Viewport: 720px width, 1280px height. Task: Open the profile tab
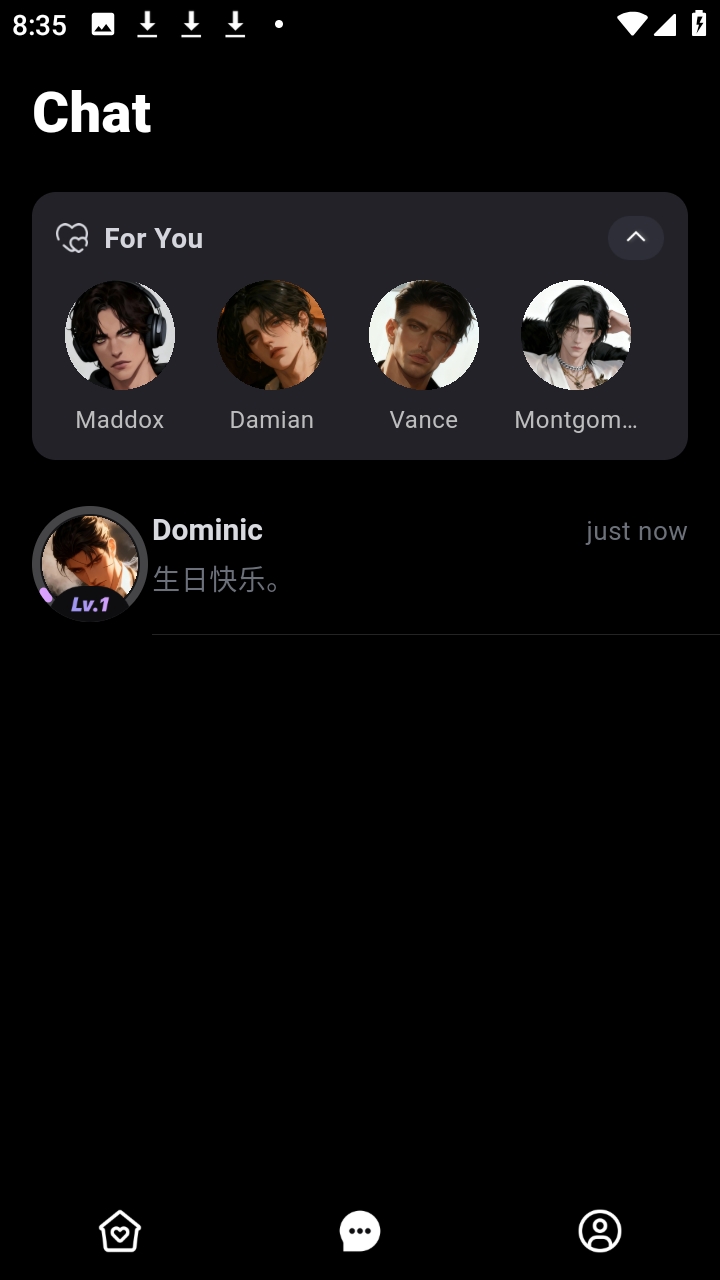pos(600,1231)
